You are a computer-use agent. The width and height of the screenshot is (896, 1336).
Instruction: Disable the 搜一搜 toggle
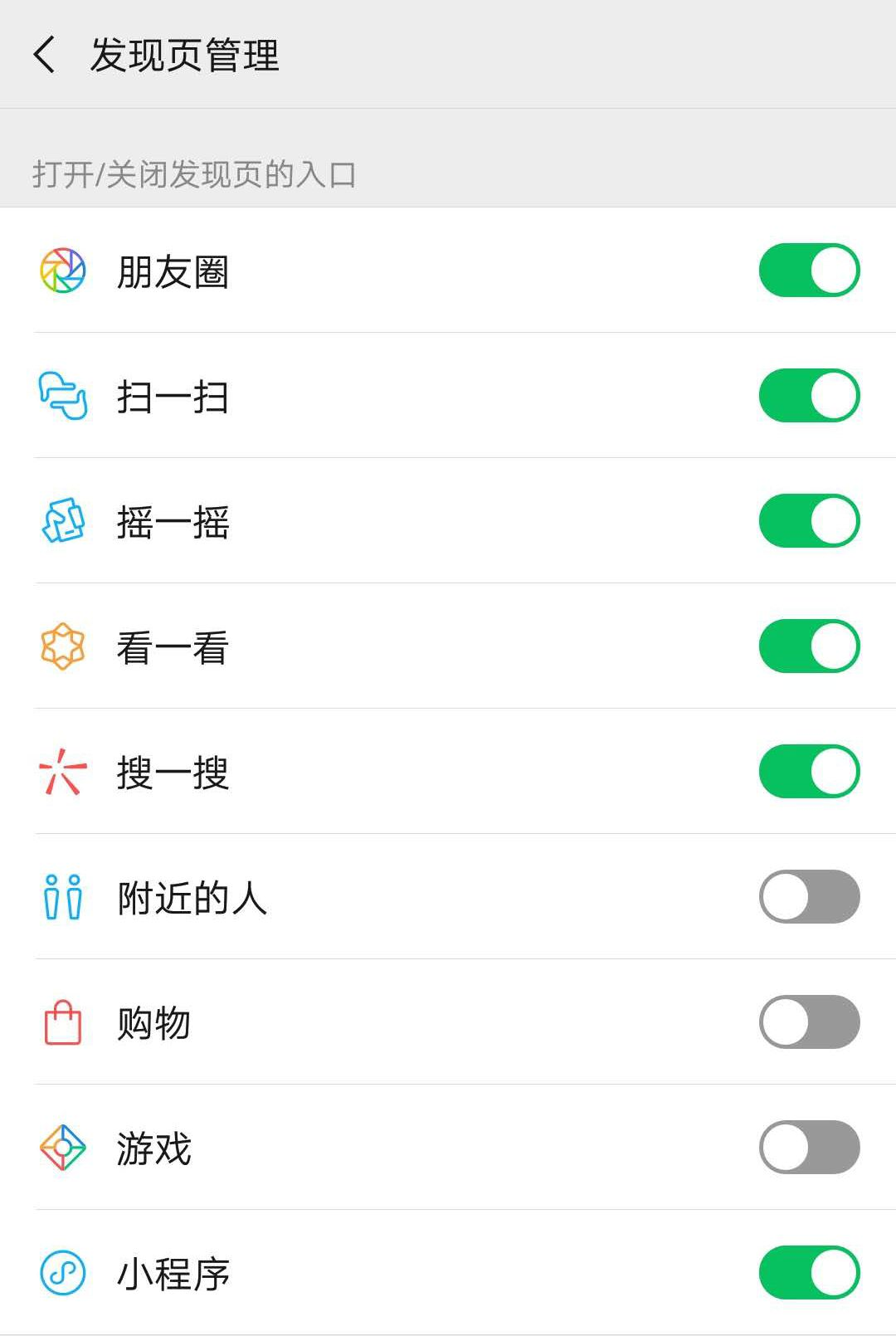pyautogui.click(x=809, y=772)
